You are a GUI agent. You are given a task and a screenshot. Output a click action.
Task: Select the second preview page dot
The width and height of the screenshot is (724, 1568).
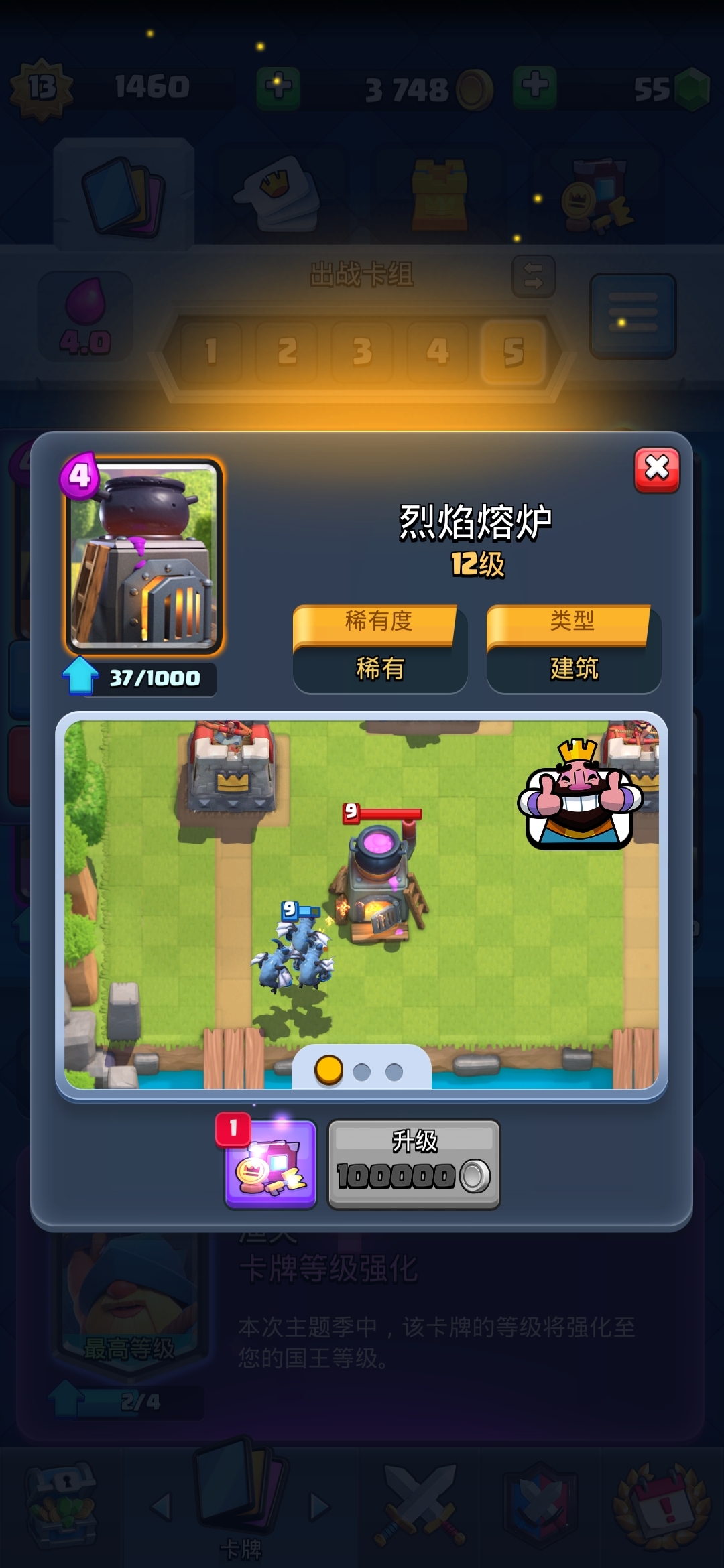pos(362,1072)
